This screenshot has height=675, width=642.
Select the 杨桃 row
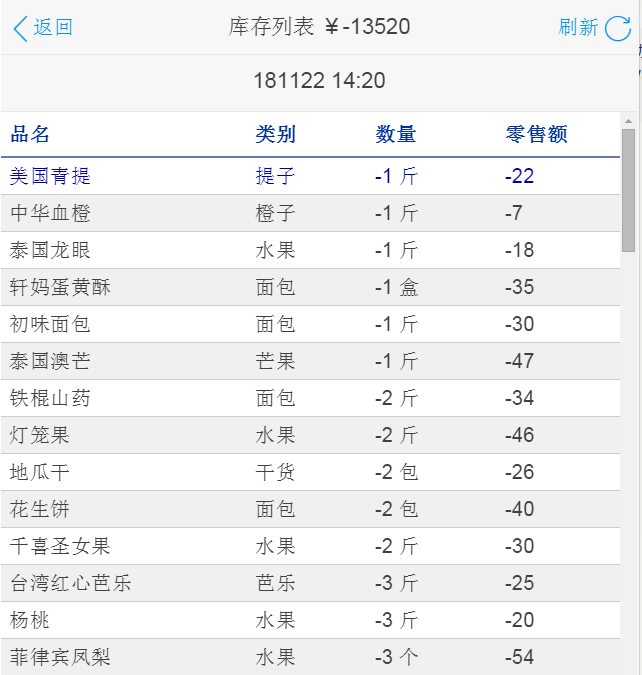30,620
